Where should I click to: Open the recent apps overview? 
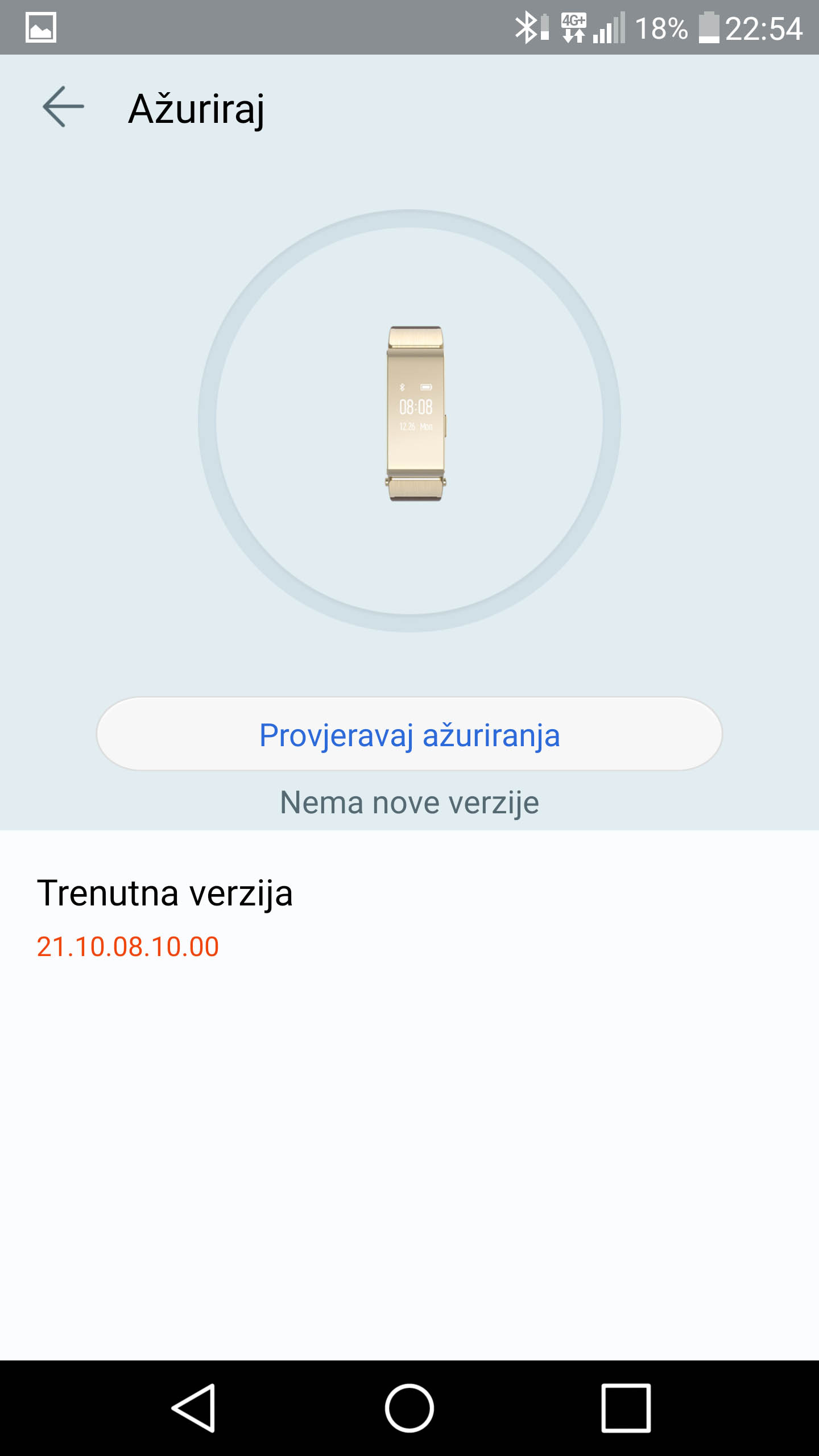626,1408
